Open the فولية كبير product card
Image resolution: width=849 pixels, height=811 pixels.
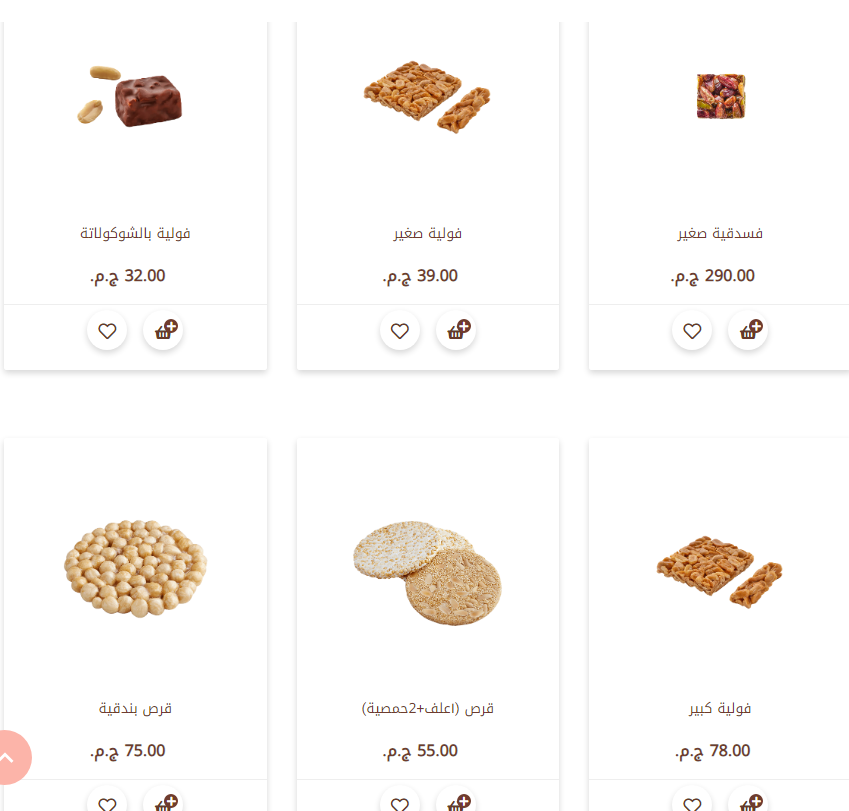click(720, 708)
